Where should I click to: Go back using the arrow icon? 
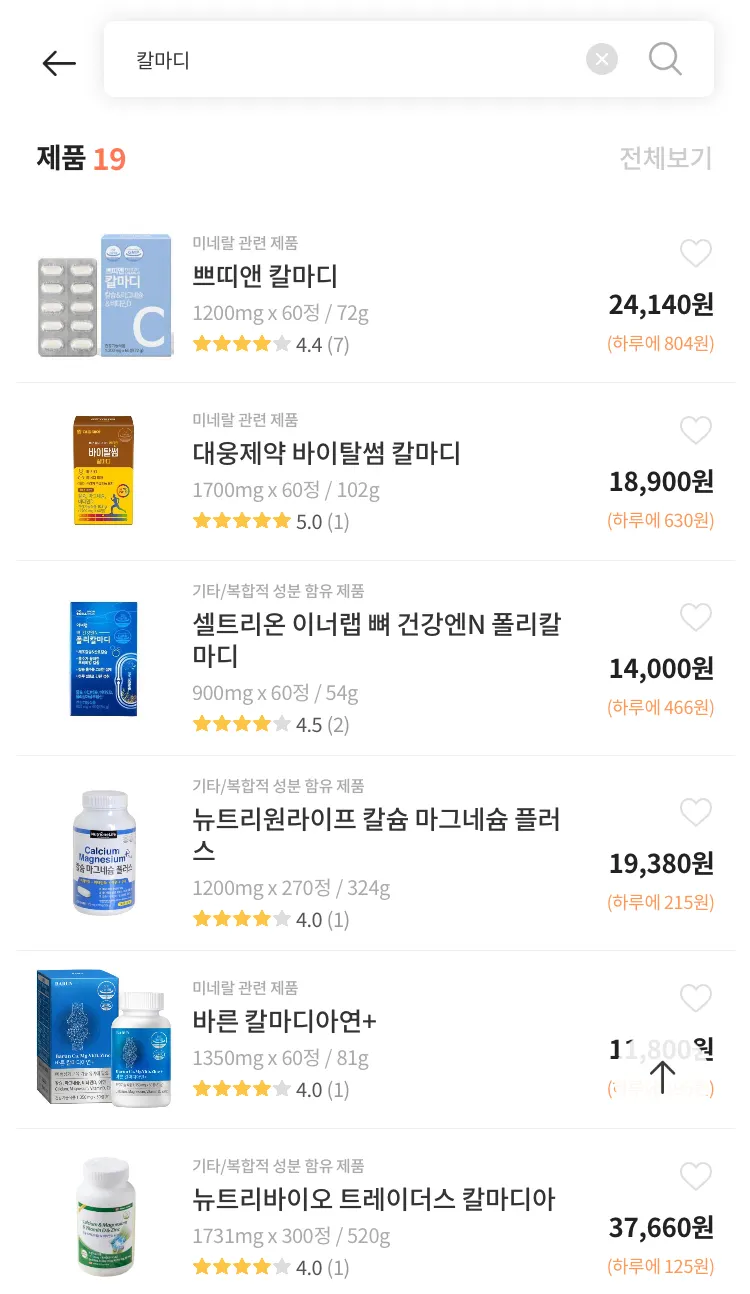(59, 63)
